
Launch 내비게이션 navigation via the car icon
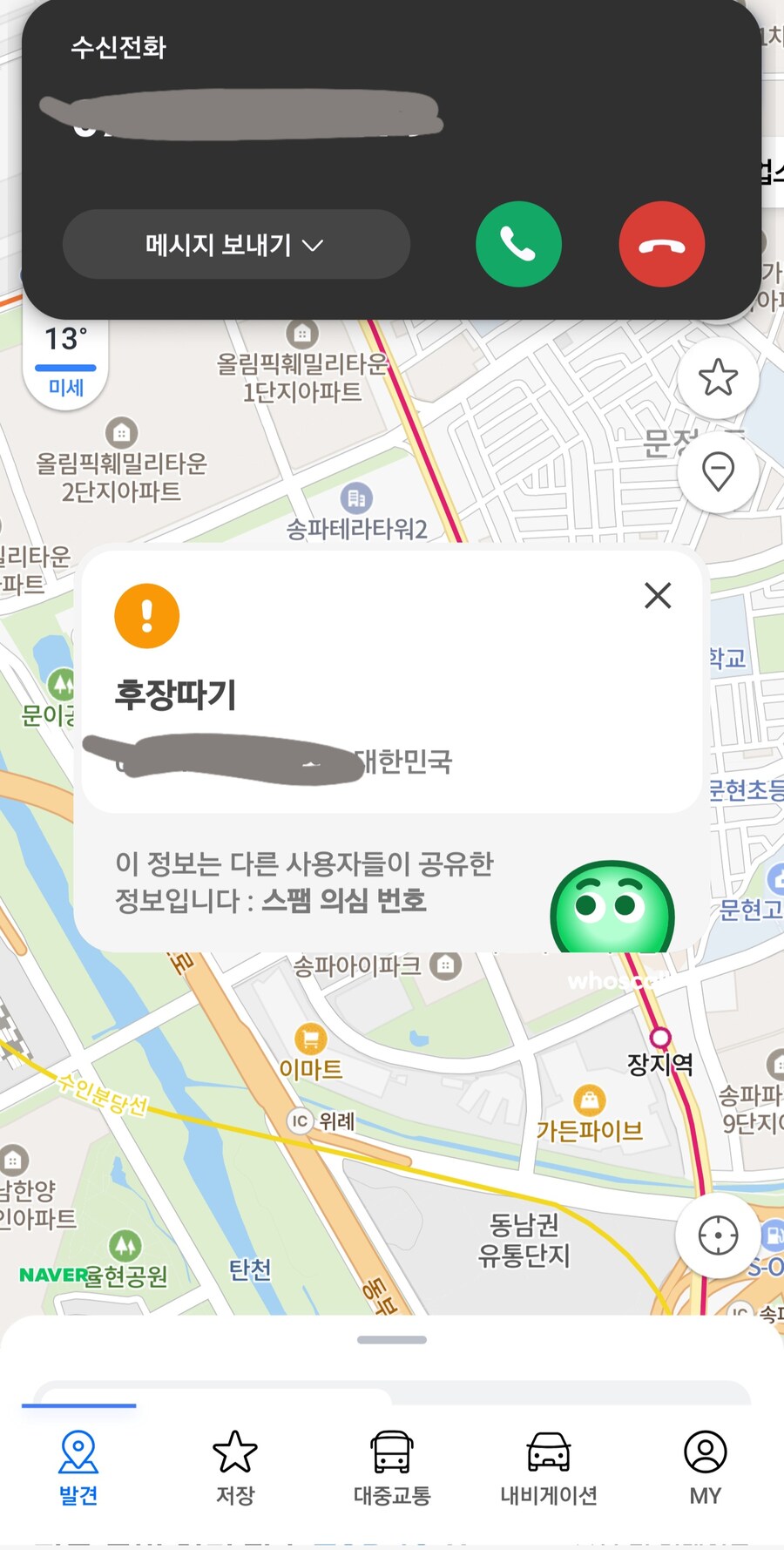(548, 1452)
